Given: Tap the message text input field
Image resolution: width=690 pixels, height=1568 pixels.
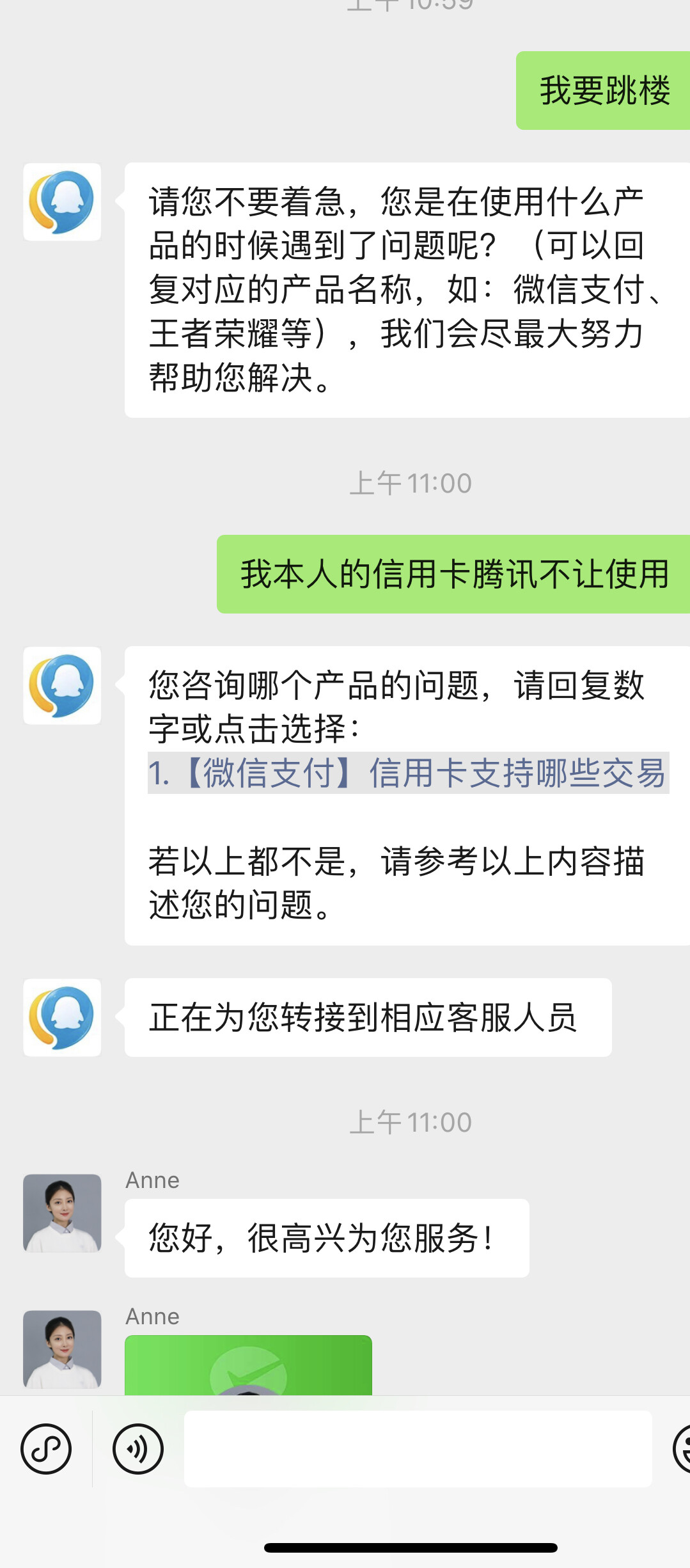Looking at the screenshot, I should click(418, 1449).
